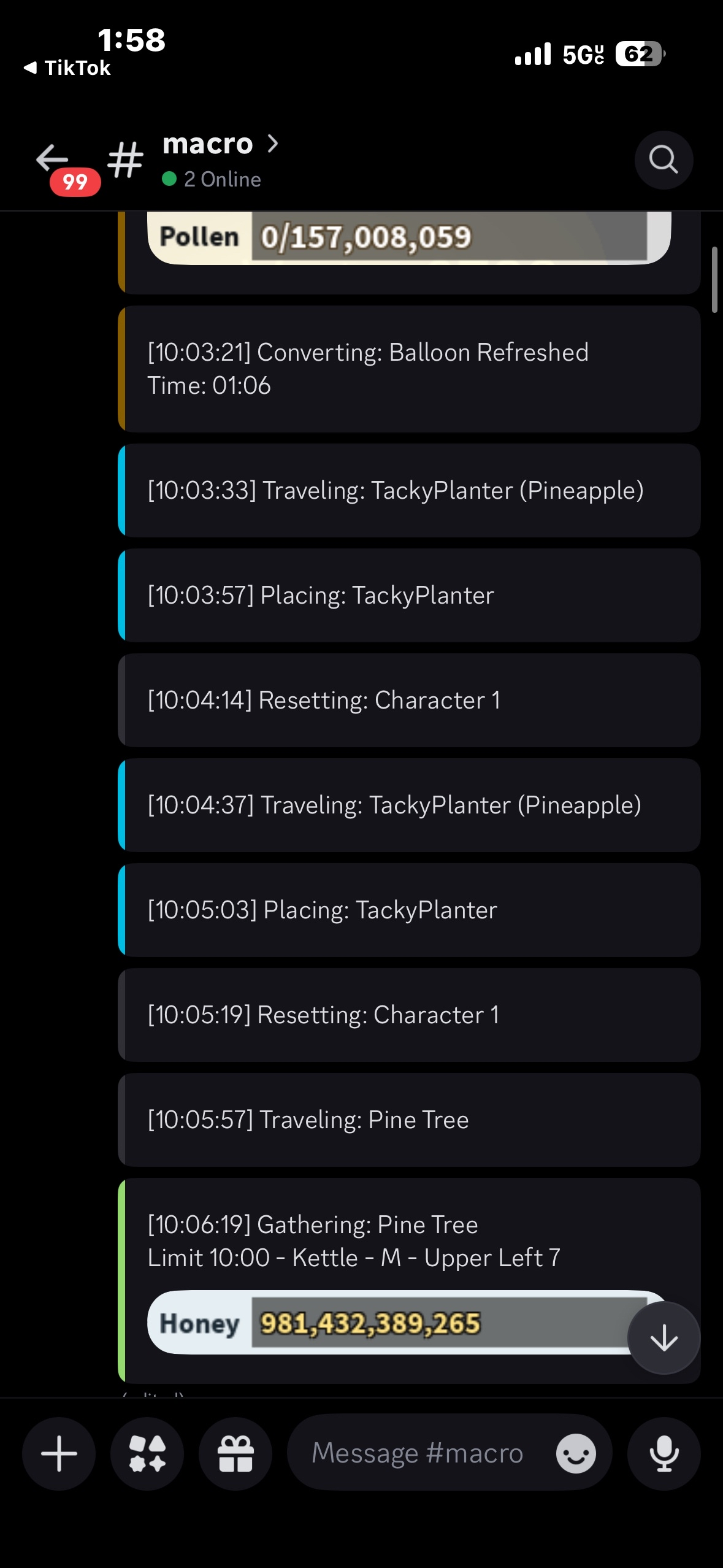The image size is (723, 1568).
Task: Go back from the macro channel
Action: [x=52, y=159]
